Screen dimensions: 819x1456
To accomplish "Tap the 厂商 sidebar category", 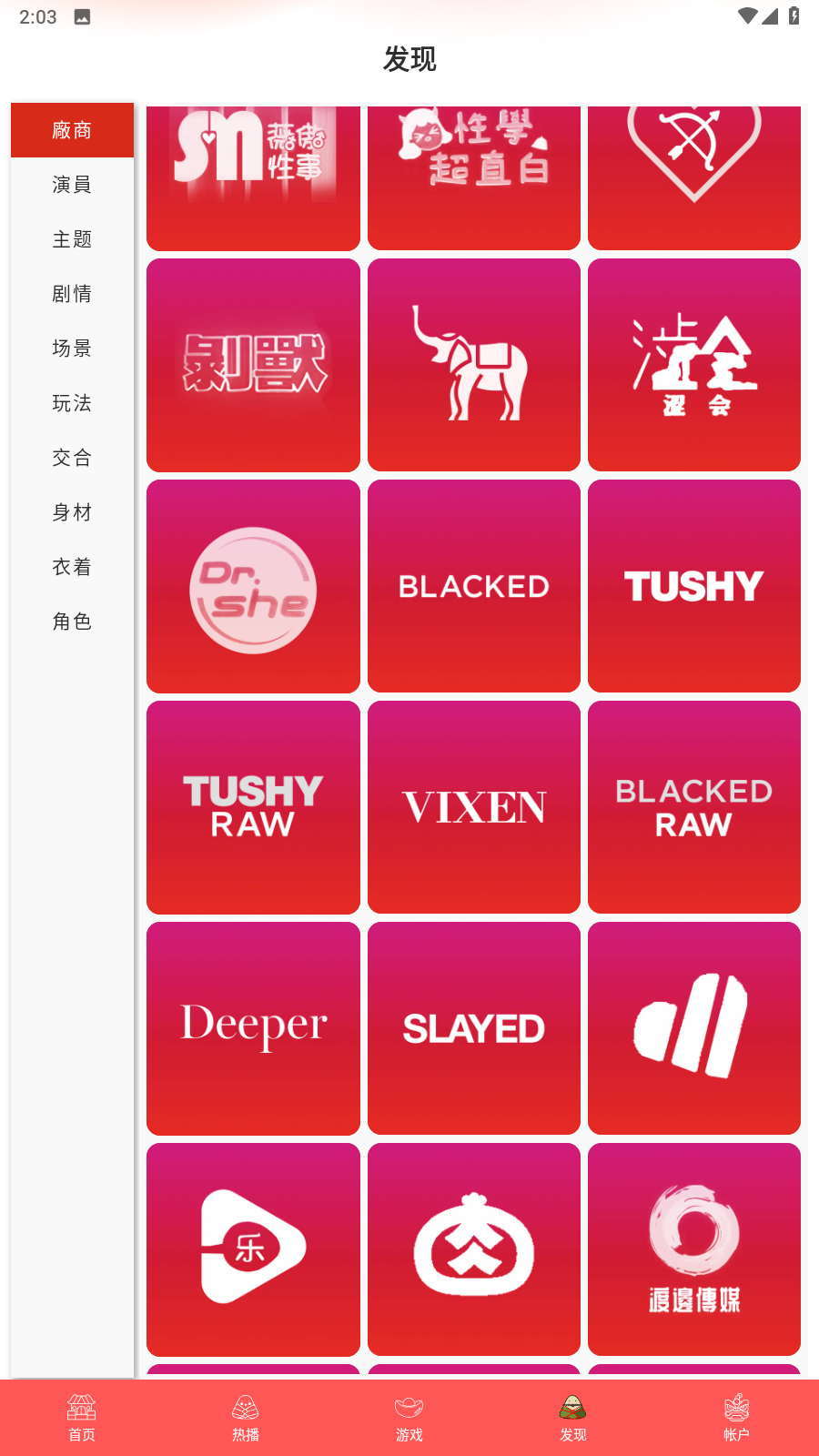I will tap(72, 130).
